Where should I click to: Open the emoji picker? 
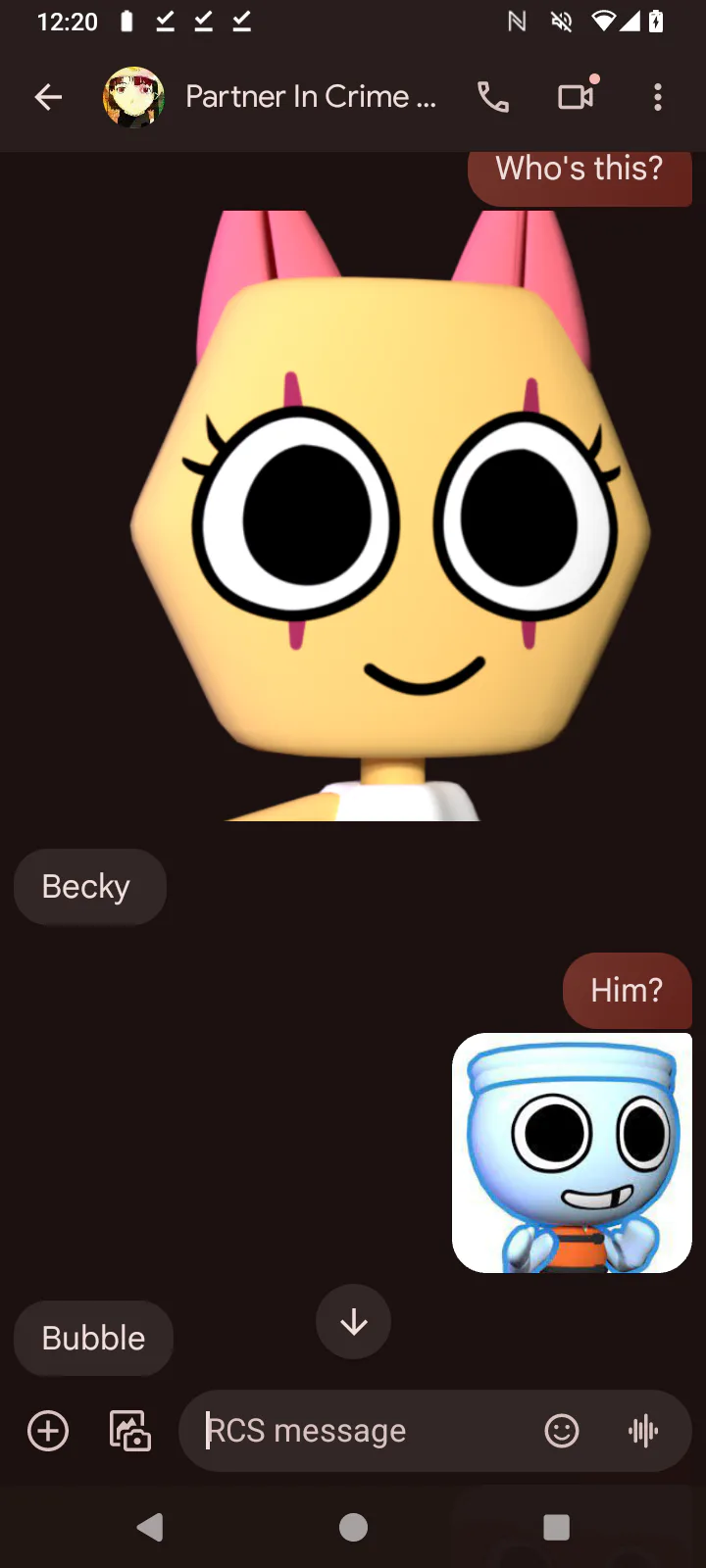click(562, 1431)
